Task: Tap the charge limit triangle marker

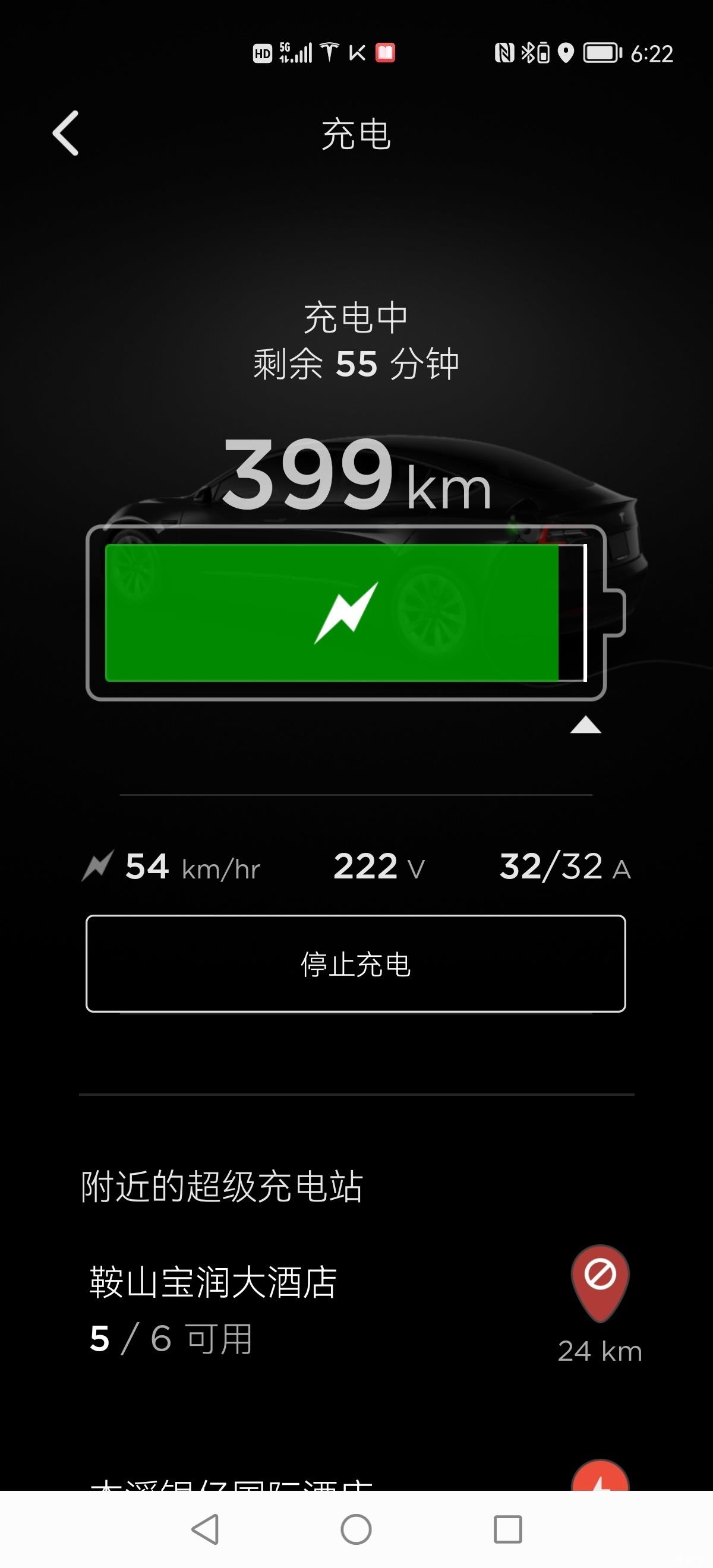Action: click(x=585, y=725)
